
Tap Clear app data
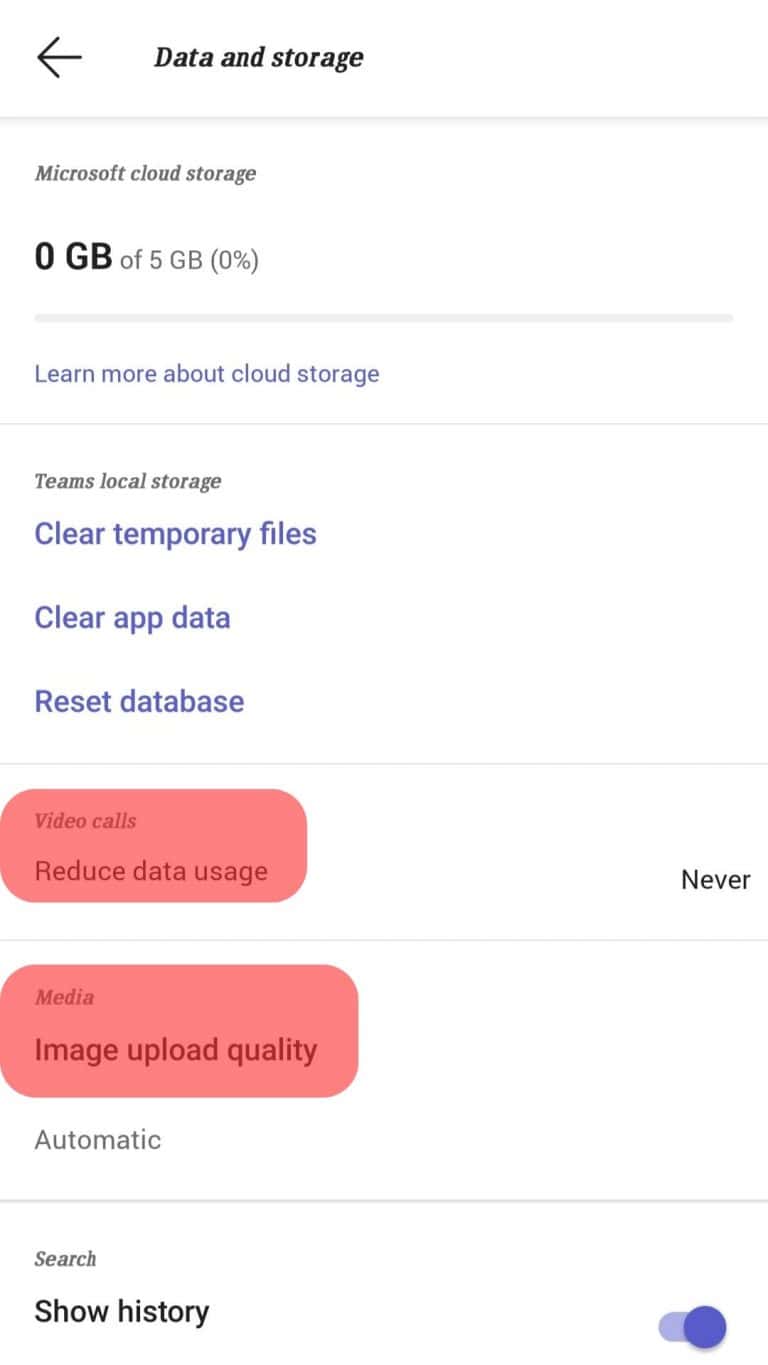[x=132, y=618]
